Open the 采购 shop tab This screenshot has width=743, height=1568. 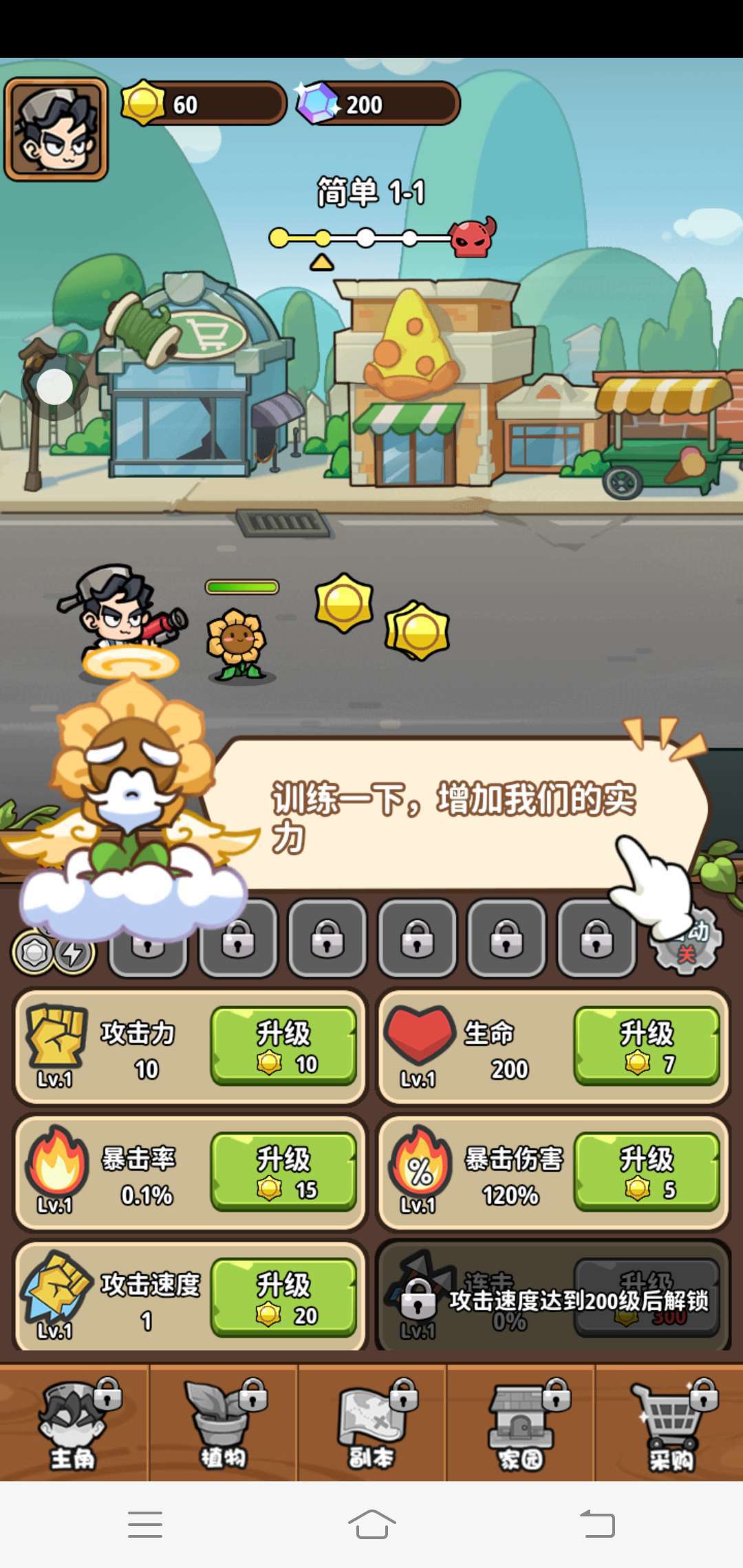tap(670, 1424)
